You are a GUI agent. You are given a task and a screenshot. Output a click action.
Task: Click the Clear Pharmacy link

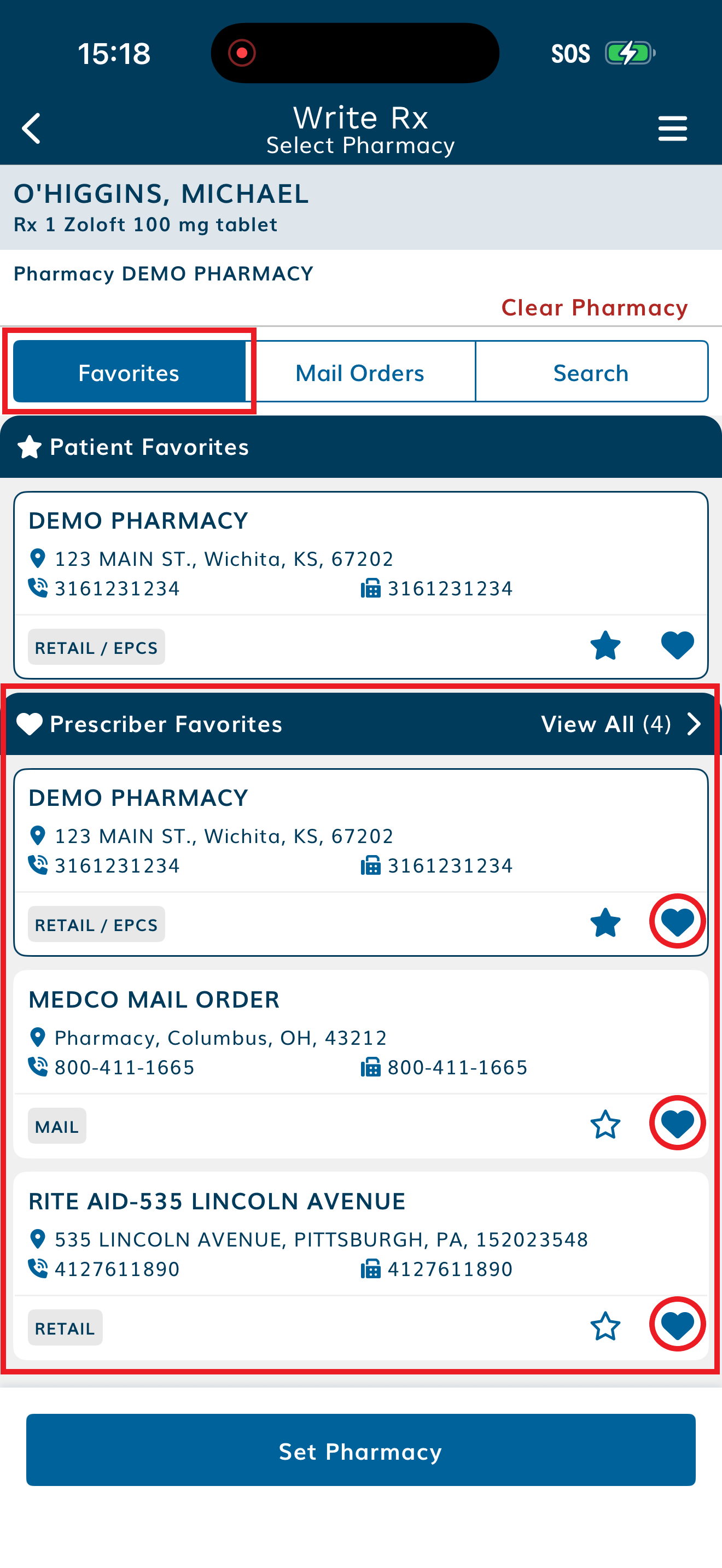click(x=593, y=308)
